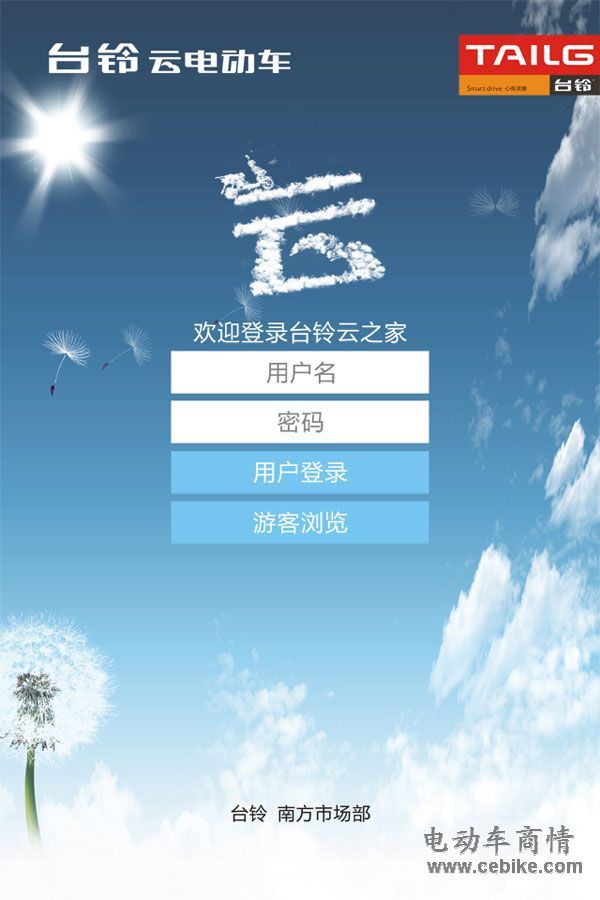Image resolution: width=600 pixels, height=900 pixels.
Task: Focus the 密码 password field
Action: (x=300, y=422)
